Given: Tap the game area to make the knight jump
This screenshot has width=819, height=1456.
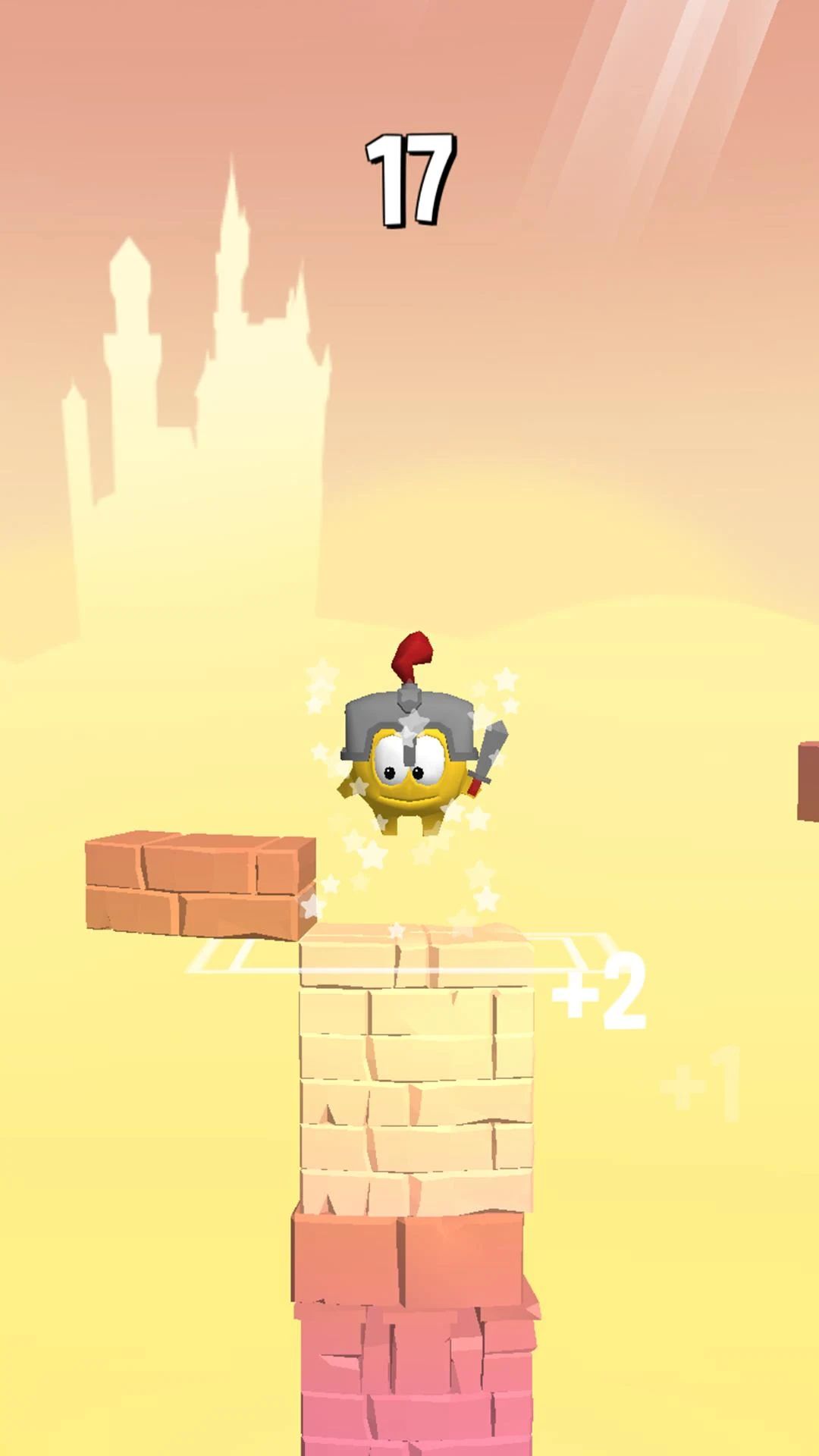Looking at the screenshot, I should pyautogui.click(x=409, y=758).
